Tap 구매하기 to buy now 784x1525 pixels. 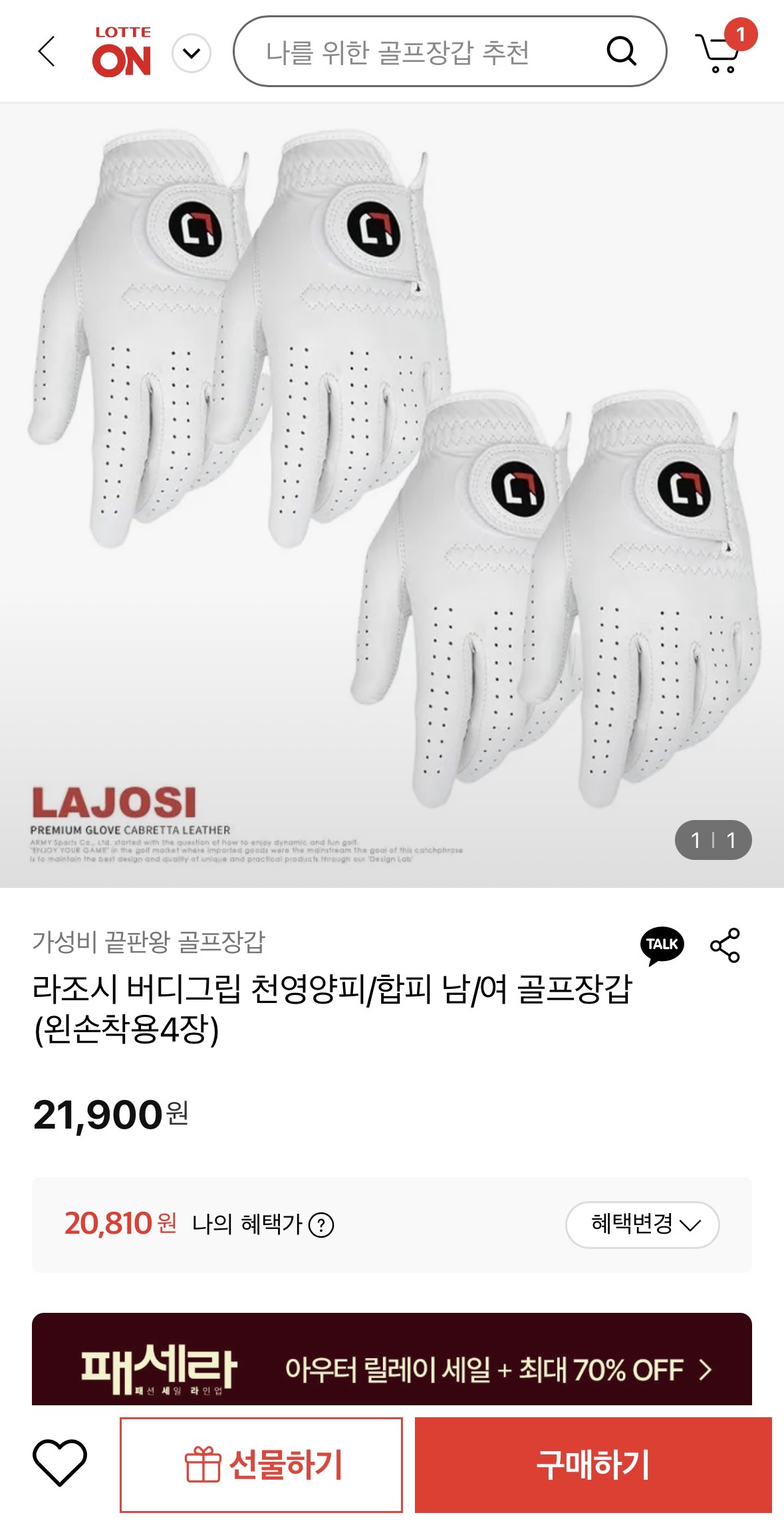tap(593, 1464)
